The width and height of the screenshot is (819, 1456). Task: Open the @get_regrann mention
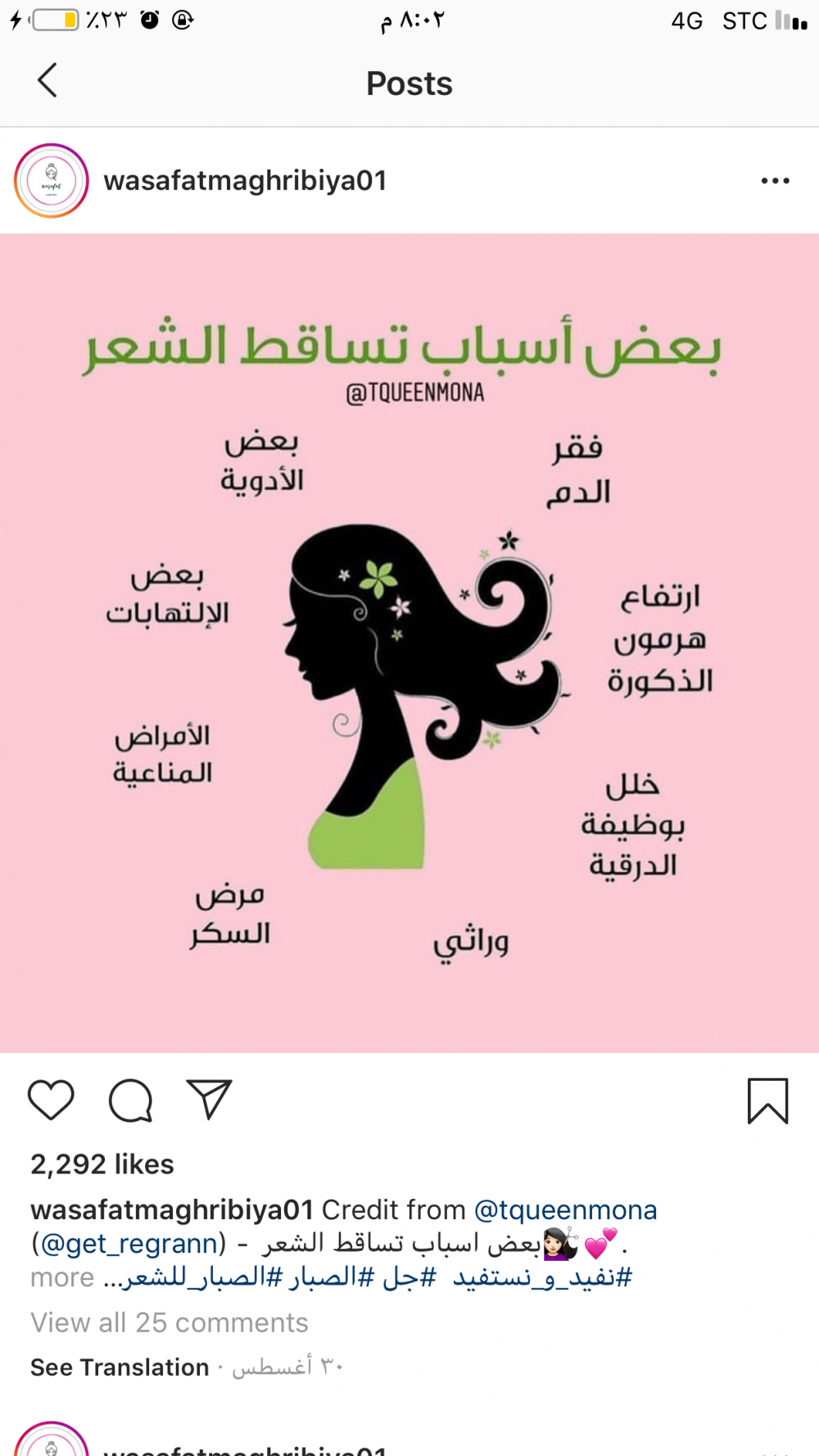click(129, 1244)
